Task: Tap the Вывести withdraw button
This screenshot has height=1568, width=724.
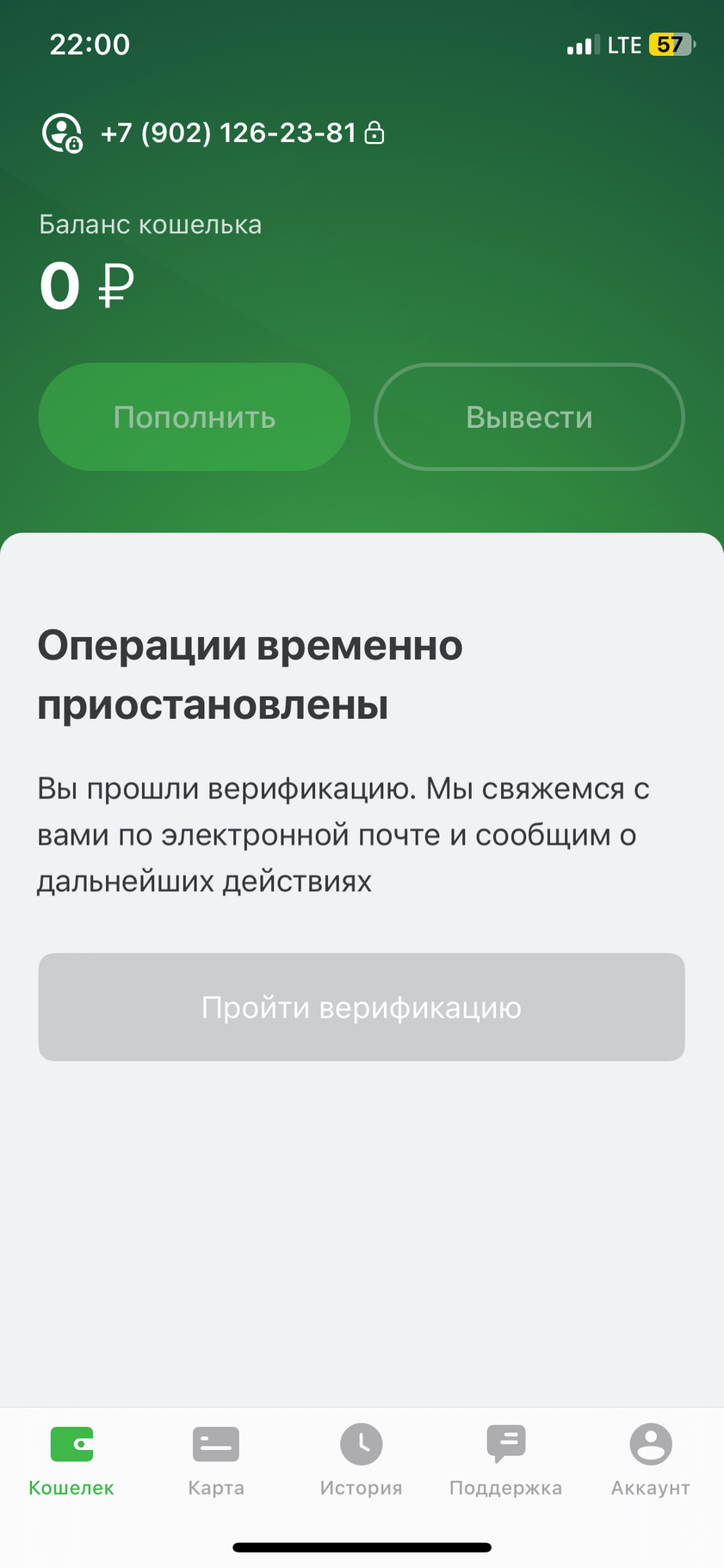Action: click(x=529, y=417)
